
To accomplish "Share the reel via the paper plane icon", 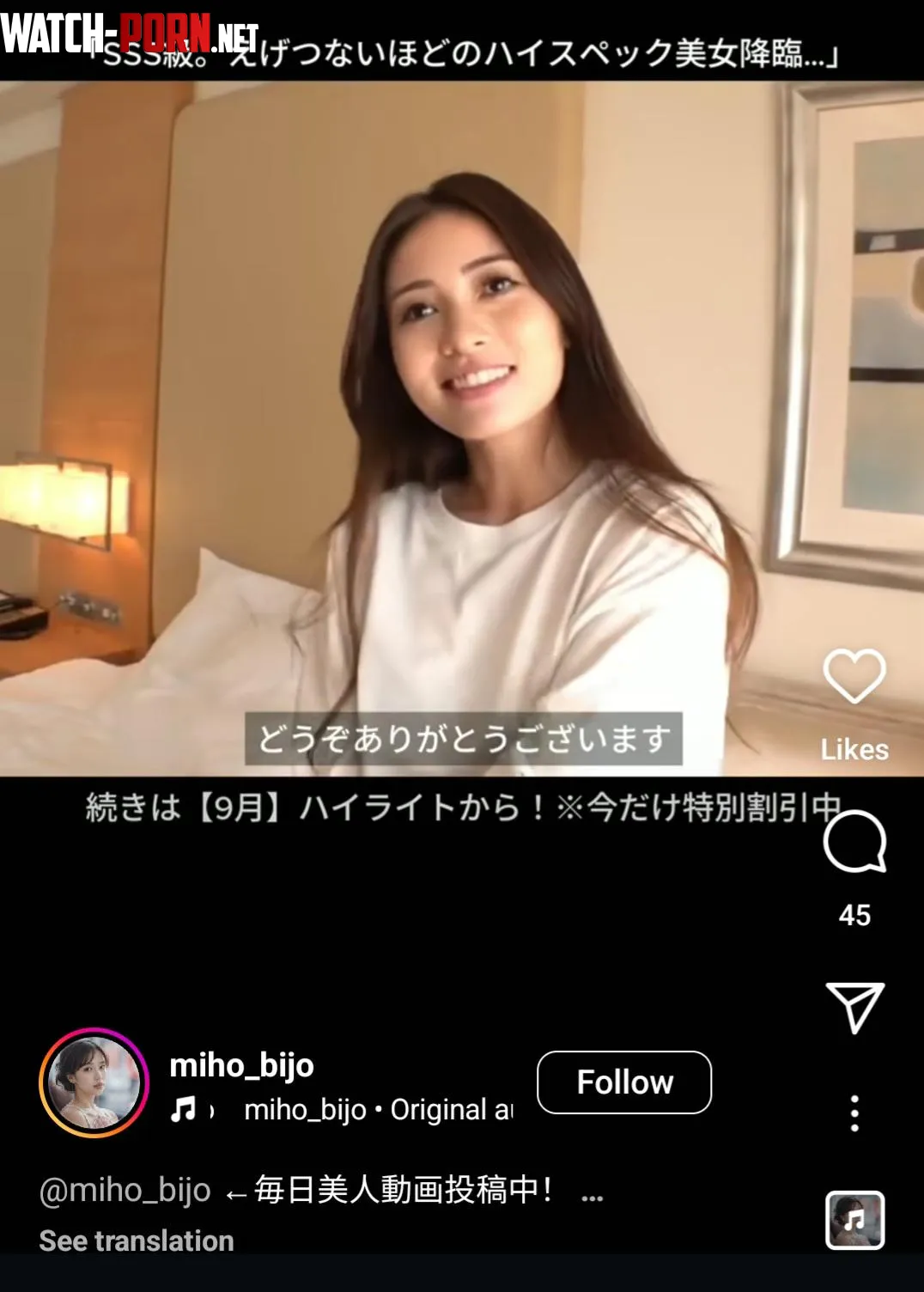I will pos(854,1008).
